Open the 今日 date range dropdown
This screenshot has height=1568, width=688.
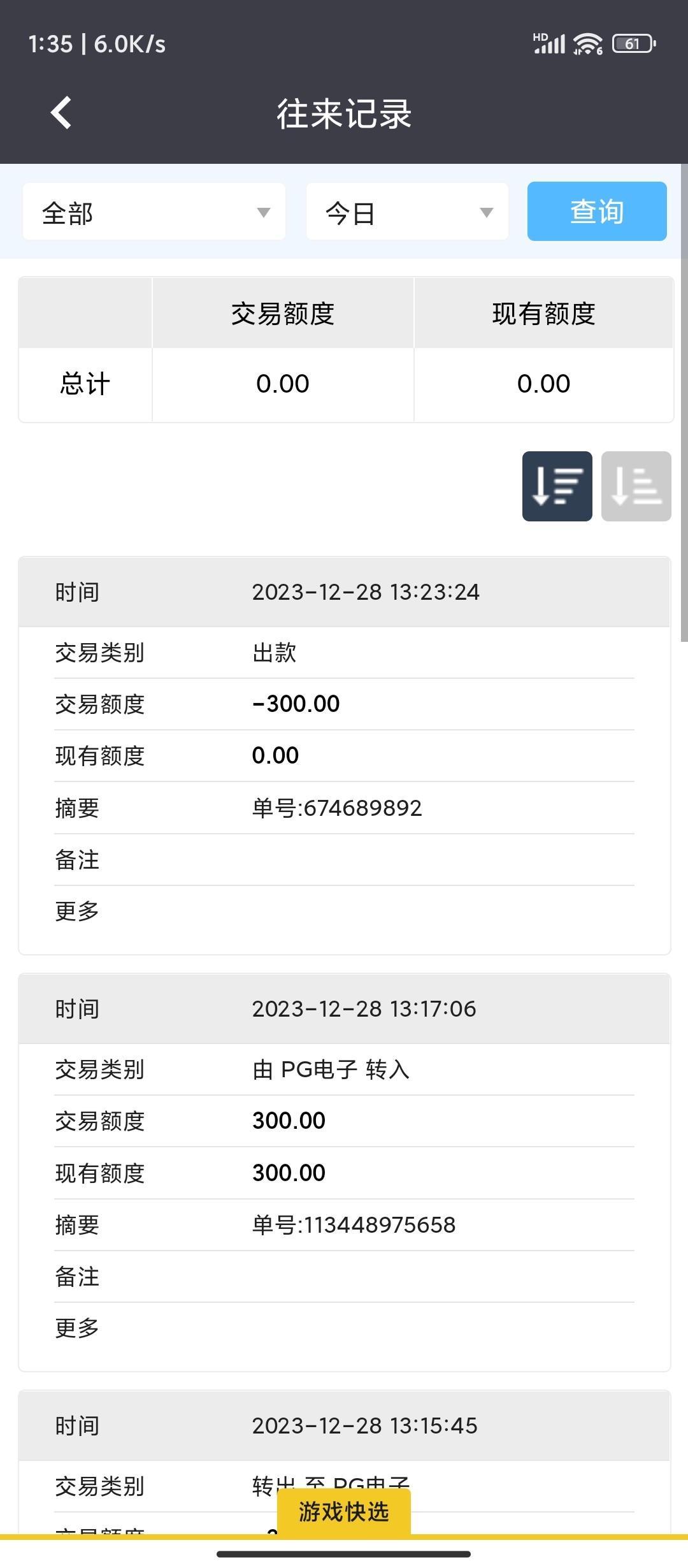(x=407, y=212)
